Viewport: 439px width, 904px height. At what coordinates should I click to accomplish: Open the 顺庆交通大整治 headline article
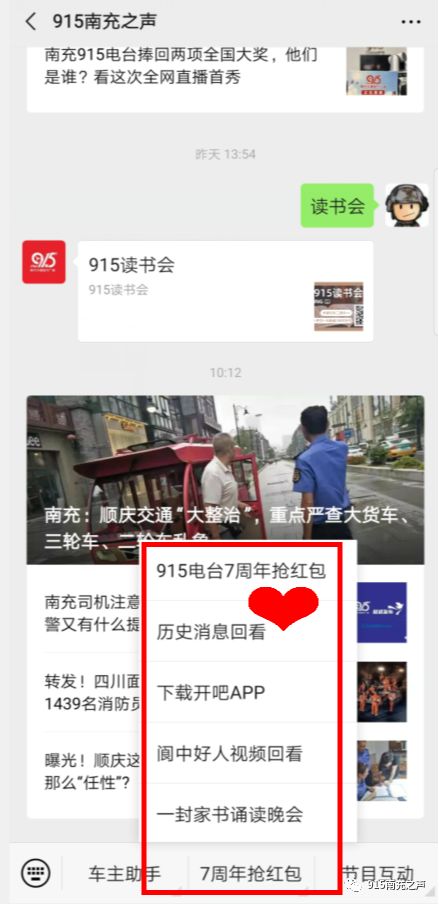tap(225, 480)
